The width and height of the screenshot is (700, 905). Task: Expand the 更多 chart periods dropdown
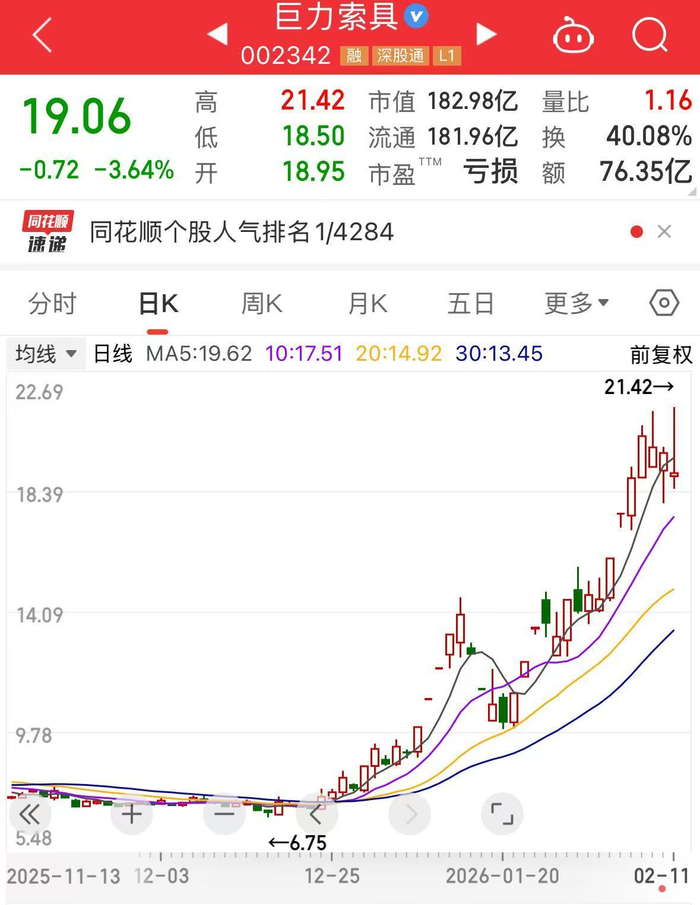click(576, 304)
